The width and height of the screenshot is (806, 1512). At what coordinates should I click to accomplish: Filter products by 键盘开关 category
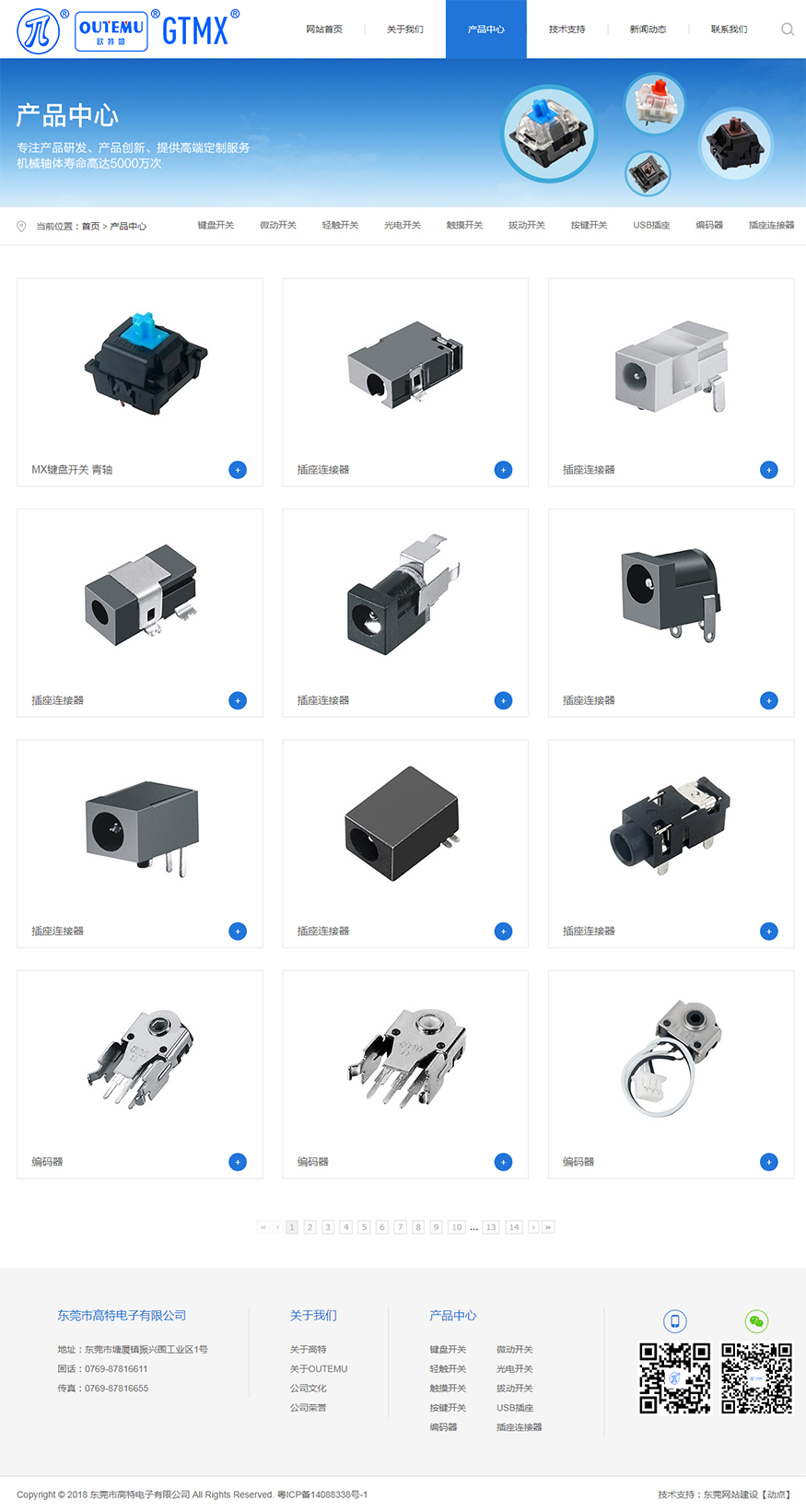pyautogui.click(x=216, y=226)
